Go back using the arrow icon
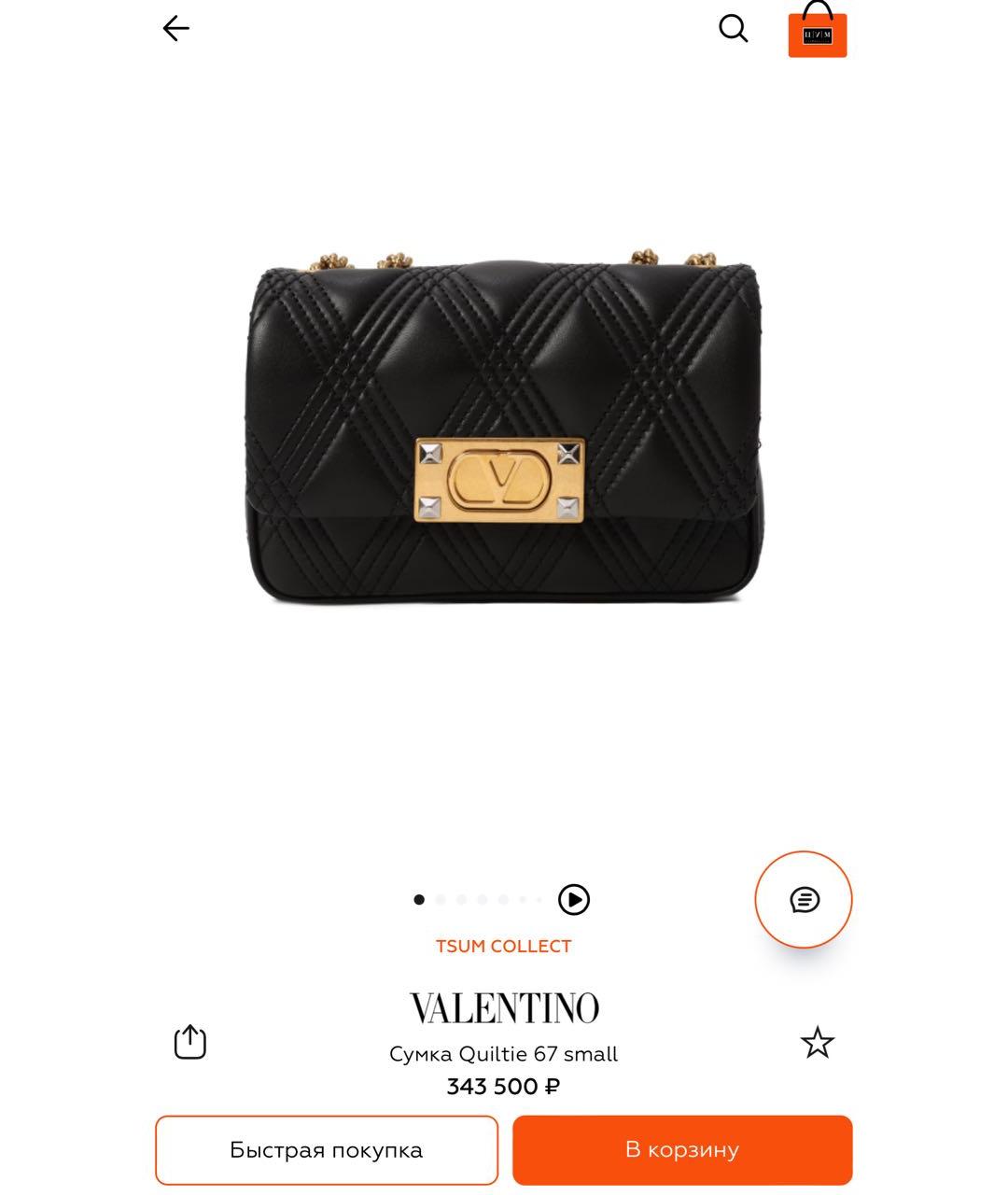 pos(175,29)
